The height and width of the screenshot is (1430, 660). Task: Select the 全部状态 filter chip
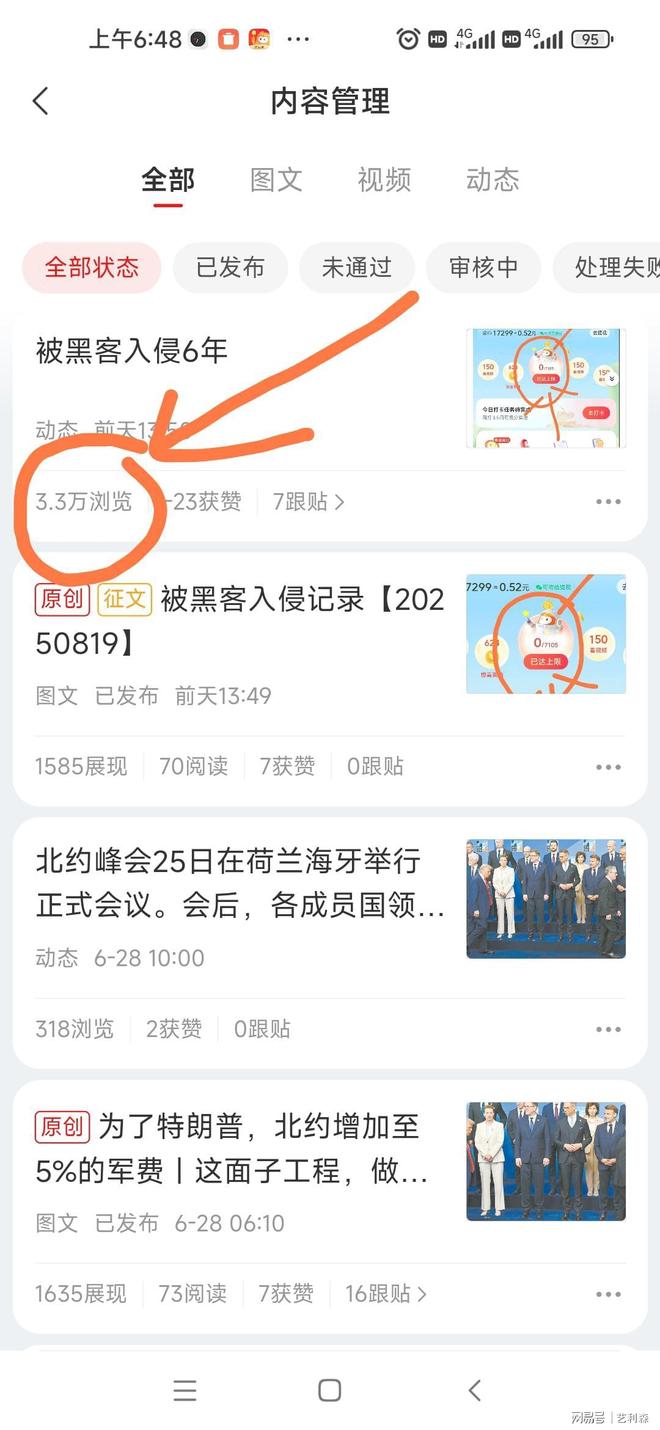(x=92, y=268)
